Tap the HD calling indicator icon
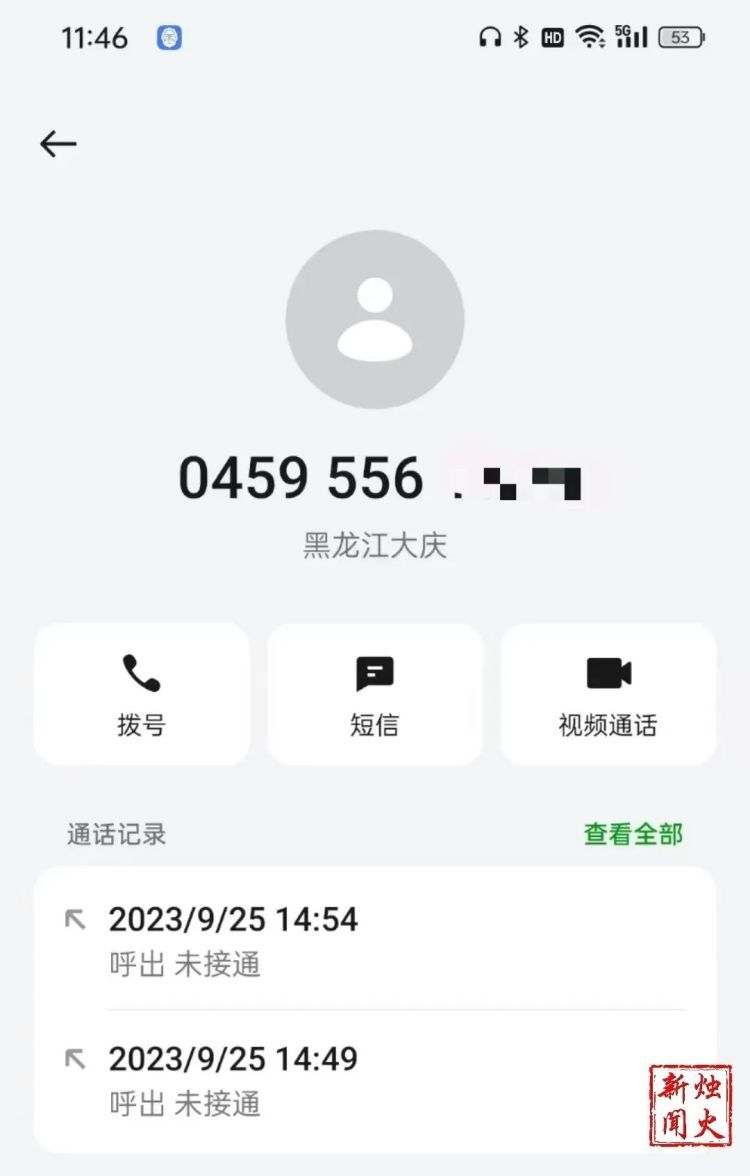The width and height of the screenshot is (750, 1176). coord(551,36)
